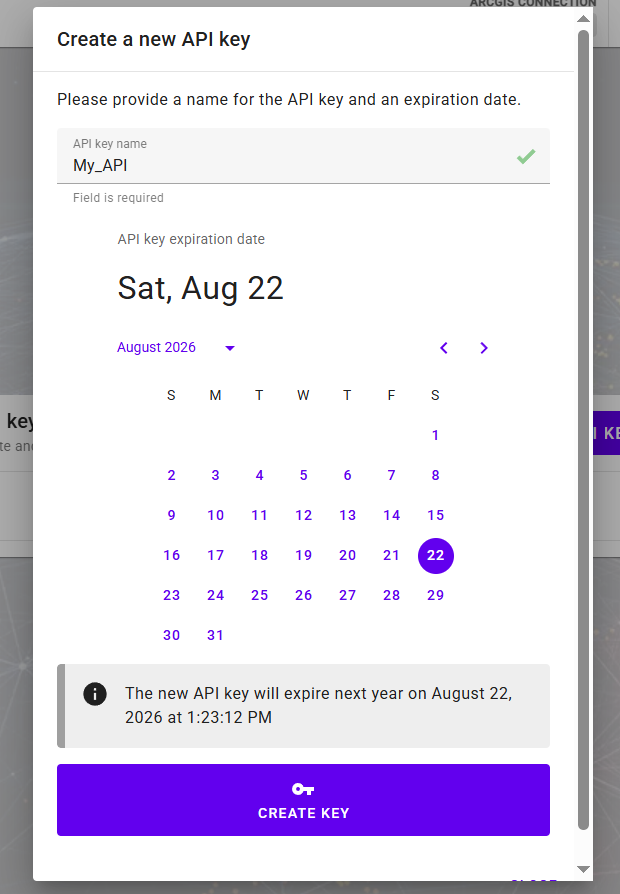Pick August 19 on the calendar
620x894 pixels.
pos(303,555)
